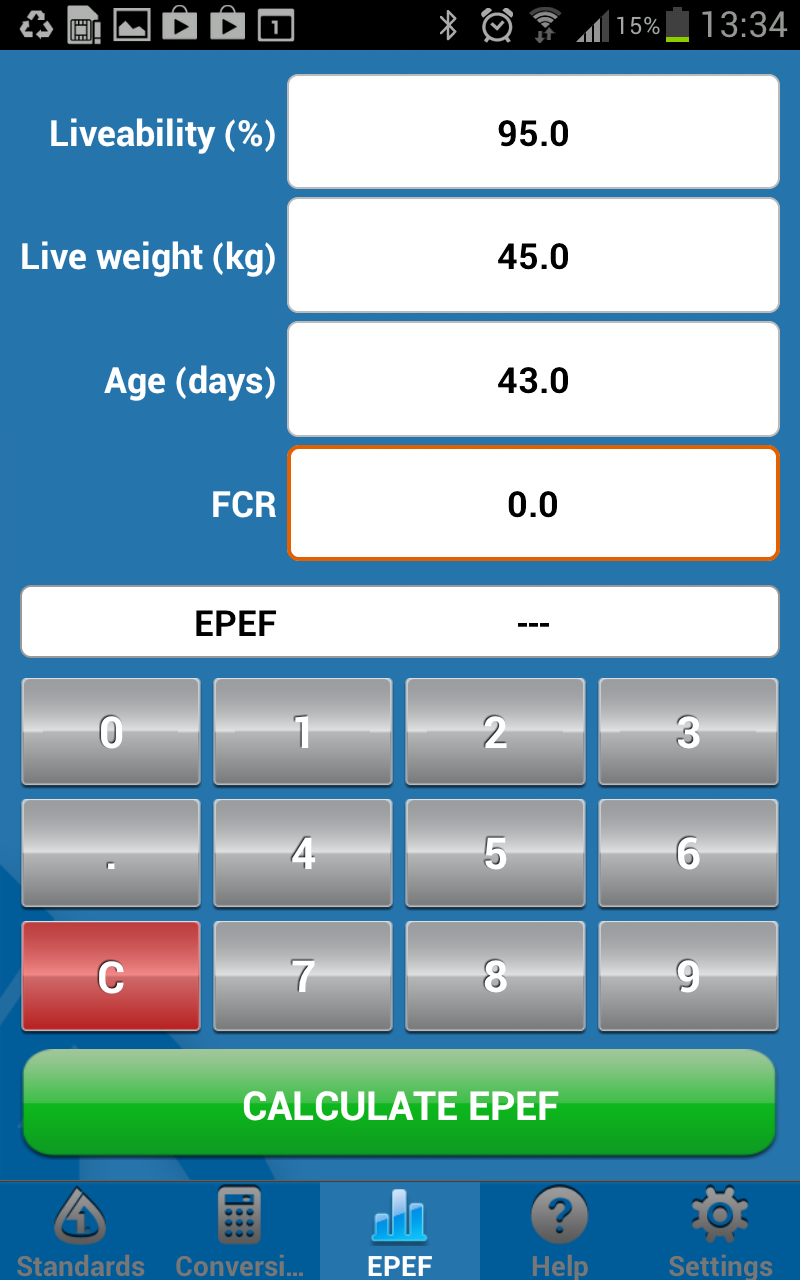This screenshot has width=800, height=1280.
Task: Select the FCR input field
Action: click(x=533, y=504)
